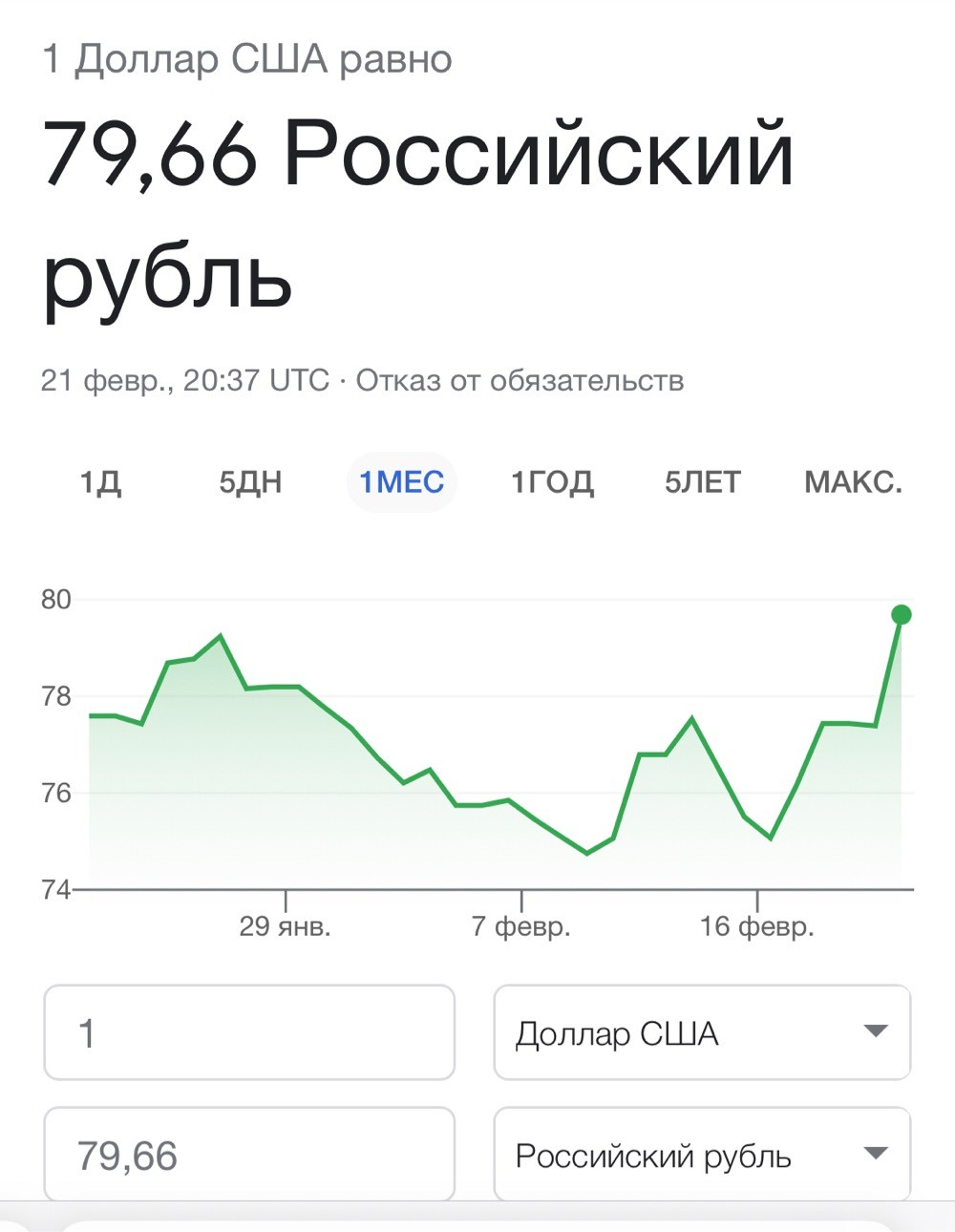Show the 1ГОД chart
Viewport: 955px width, 1232px height.
tap(552, 482)
